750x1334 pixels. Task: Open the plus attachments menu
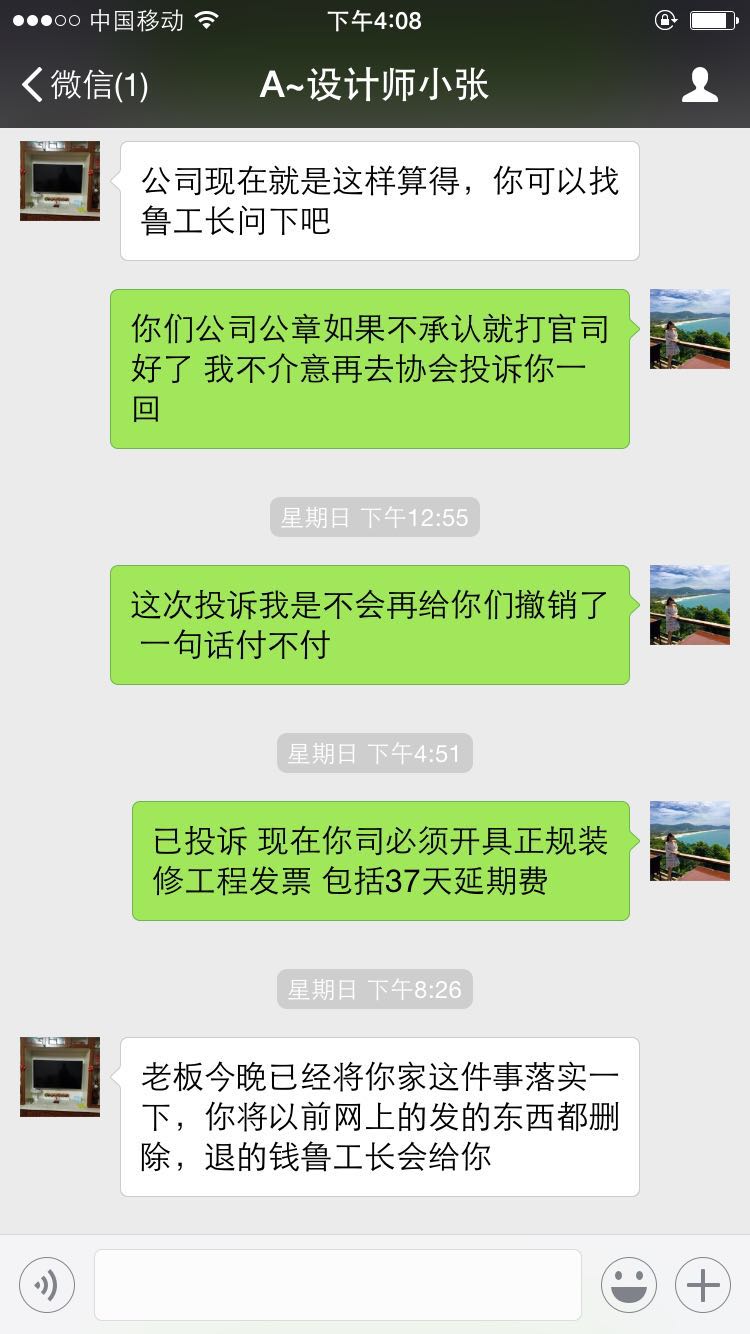[x=702, y=1285]
